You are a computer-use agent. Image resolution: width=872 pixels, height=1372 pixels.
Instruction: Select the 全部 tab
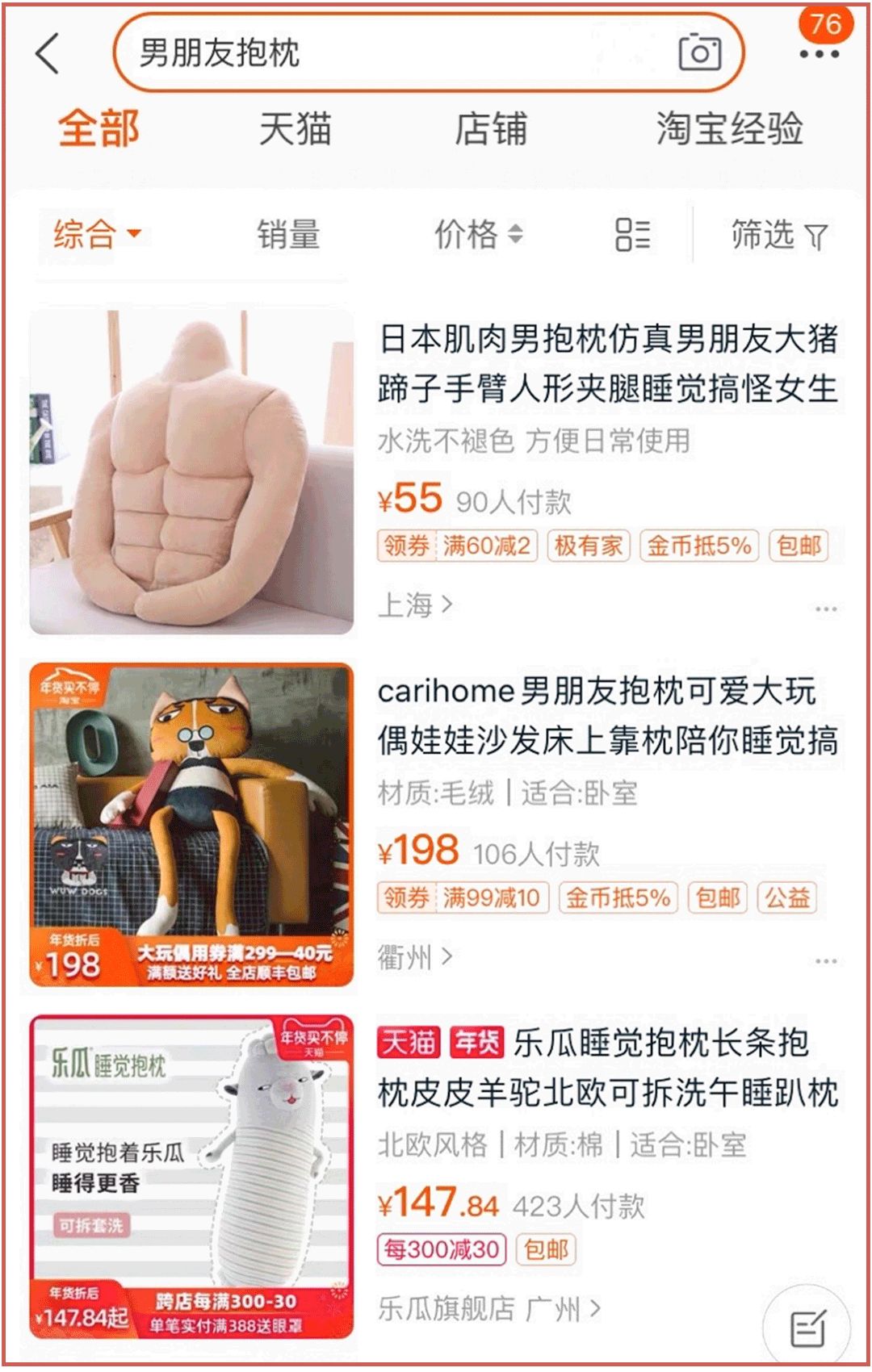click(x=99, y=129)
